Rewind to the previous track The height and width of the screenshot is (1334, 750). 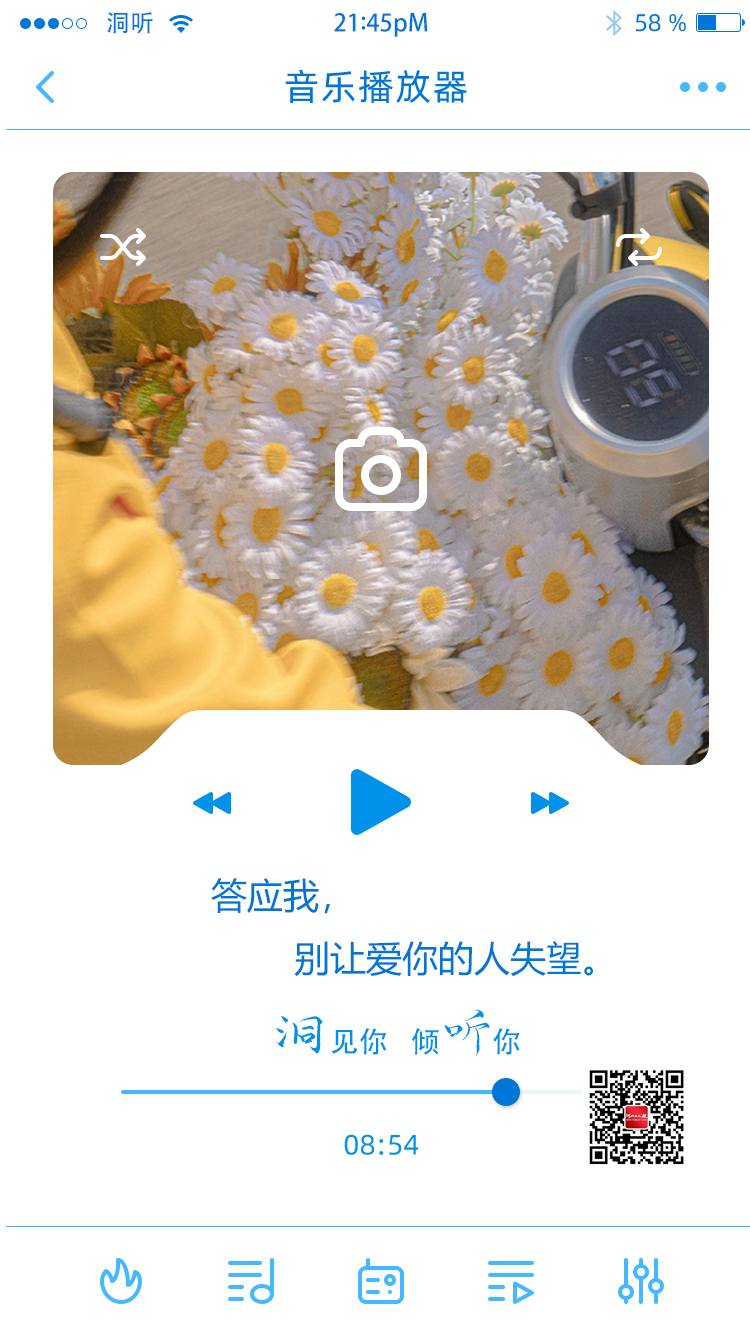(x=212, y=803)
